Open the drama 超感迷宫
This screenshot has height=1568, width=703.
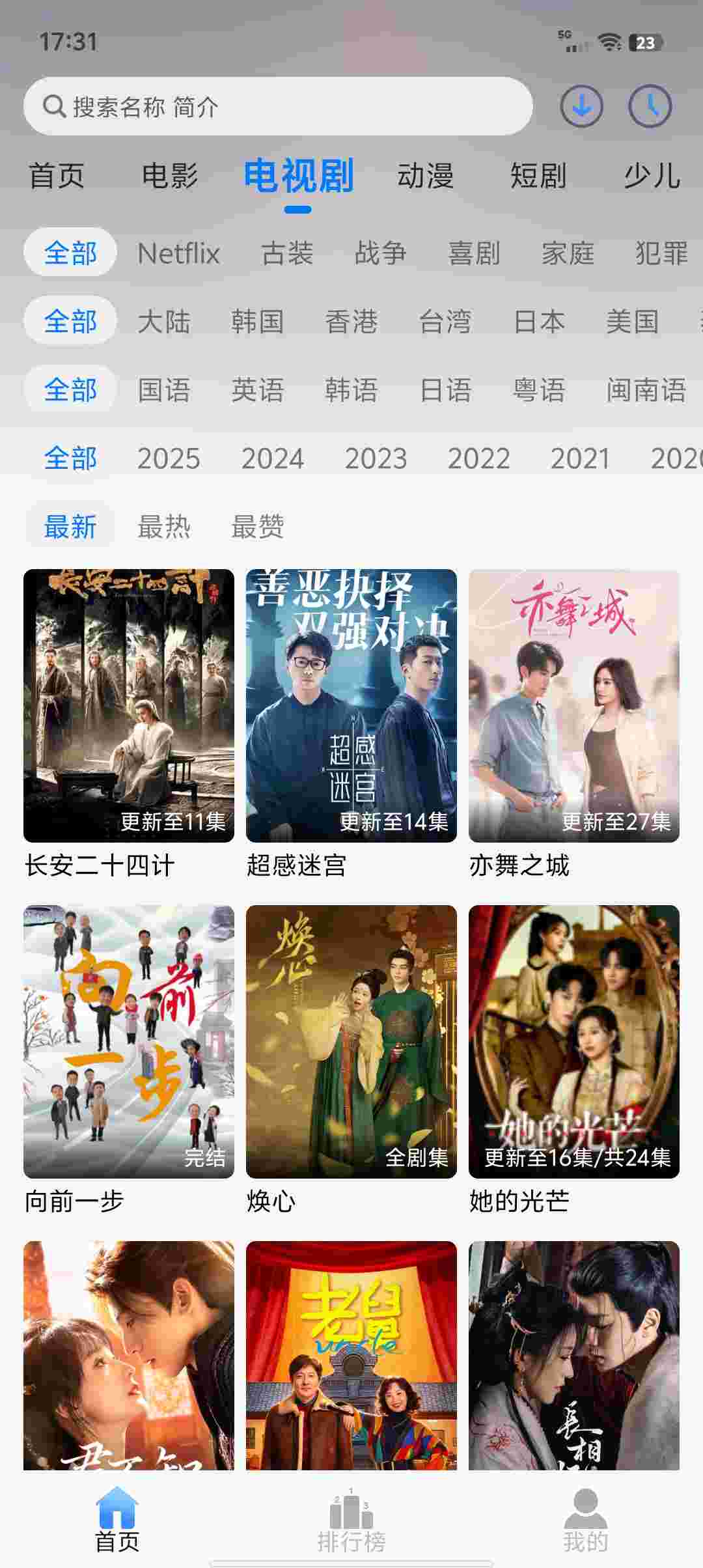coord(351,706)
